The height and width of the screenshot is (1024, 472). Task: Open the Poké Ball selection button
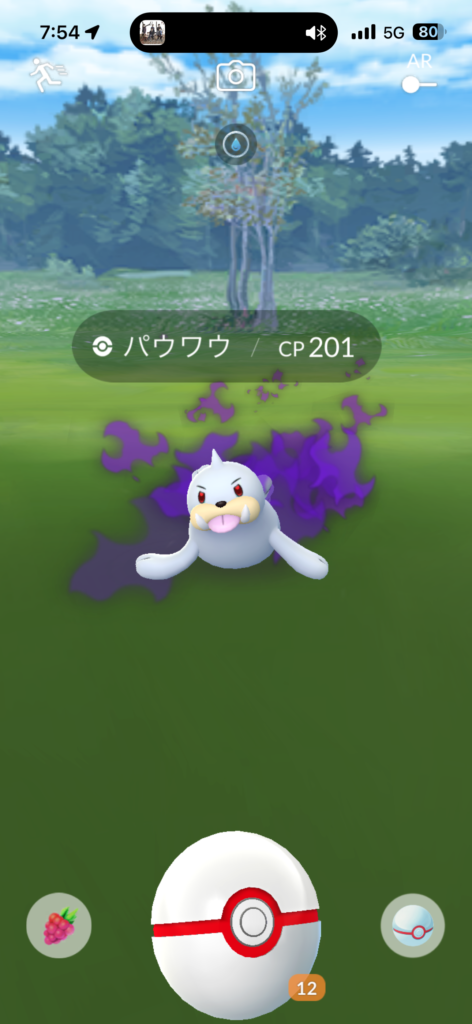[x=413, y=925]
